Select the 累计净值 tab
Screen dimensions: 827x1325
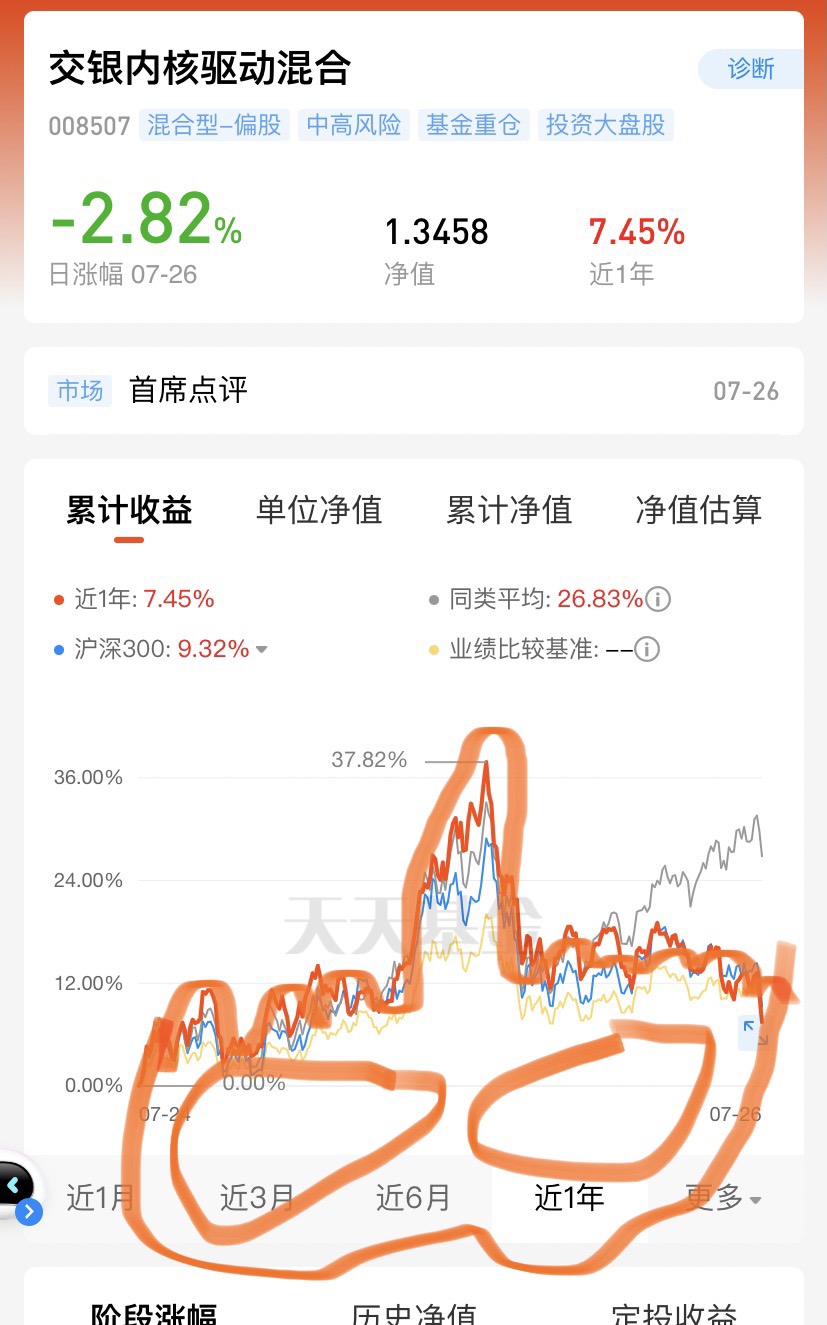[509, 510]
